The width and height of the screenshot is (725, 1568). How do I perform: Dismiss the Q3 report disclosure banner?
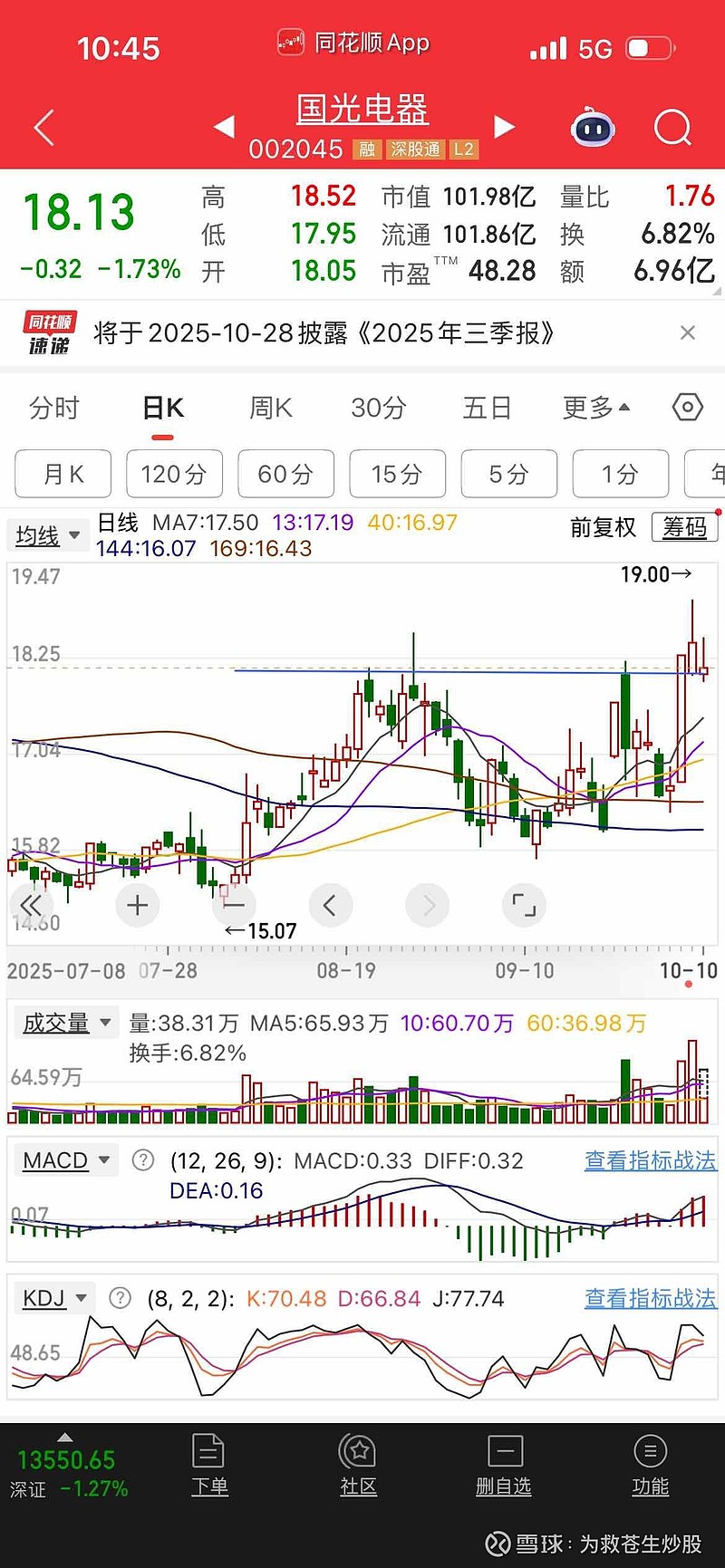click(x=688, y=332)
